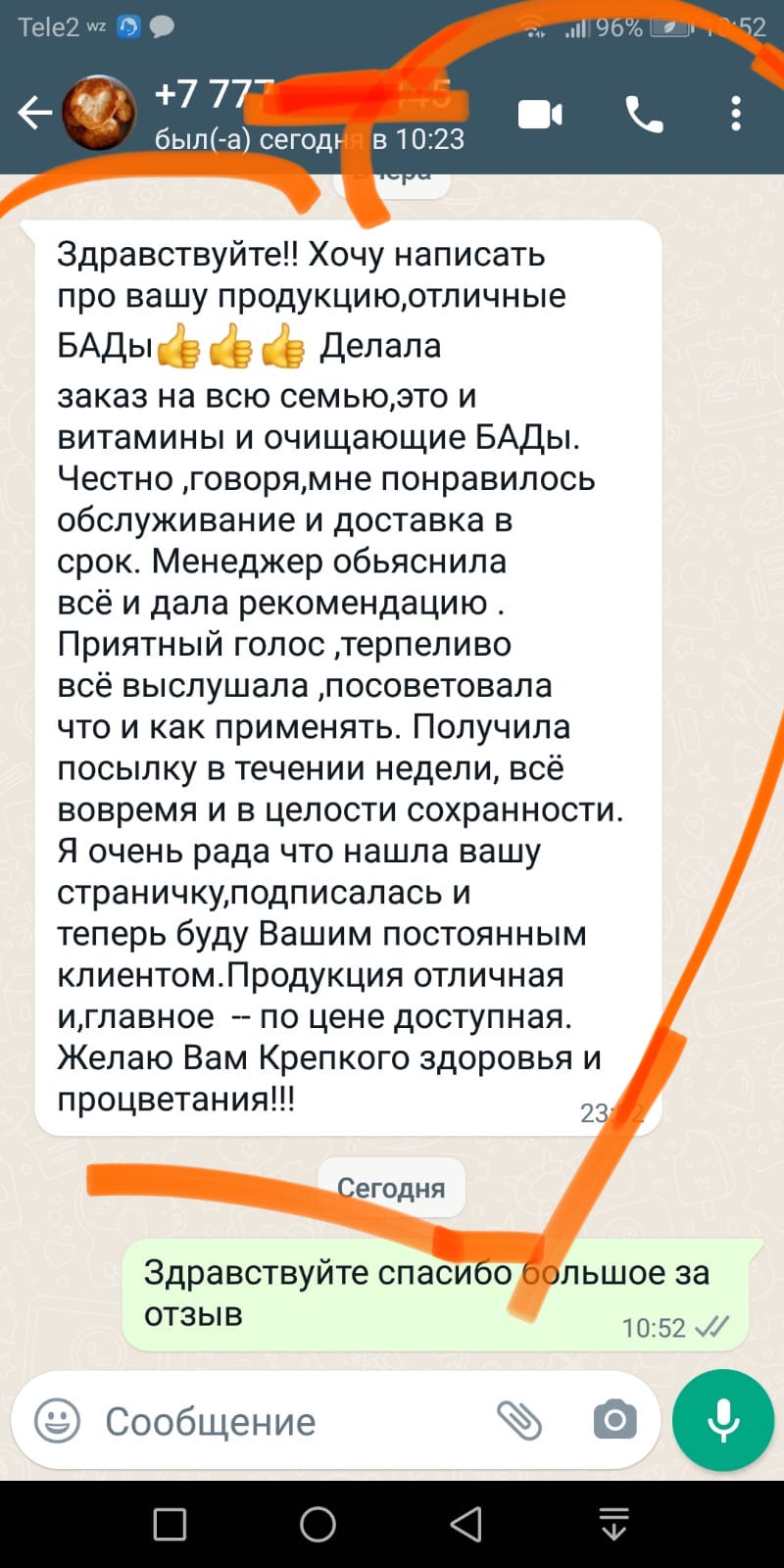Tap the Сообщение message field
784x1568 pixels.
tap(284, 1421)
